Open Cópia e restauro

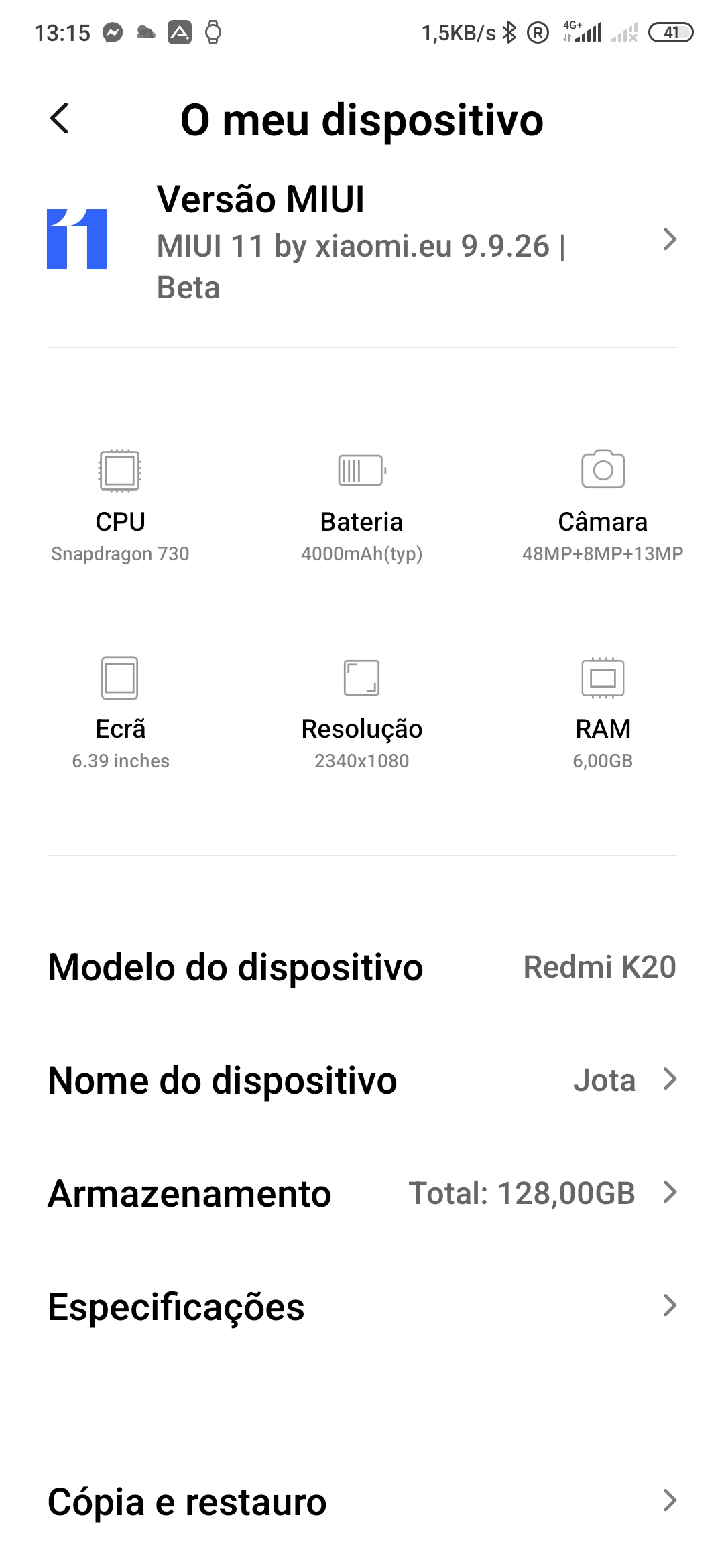click(x=362, y=1501)
